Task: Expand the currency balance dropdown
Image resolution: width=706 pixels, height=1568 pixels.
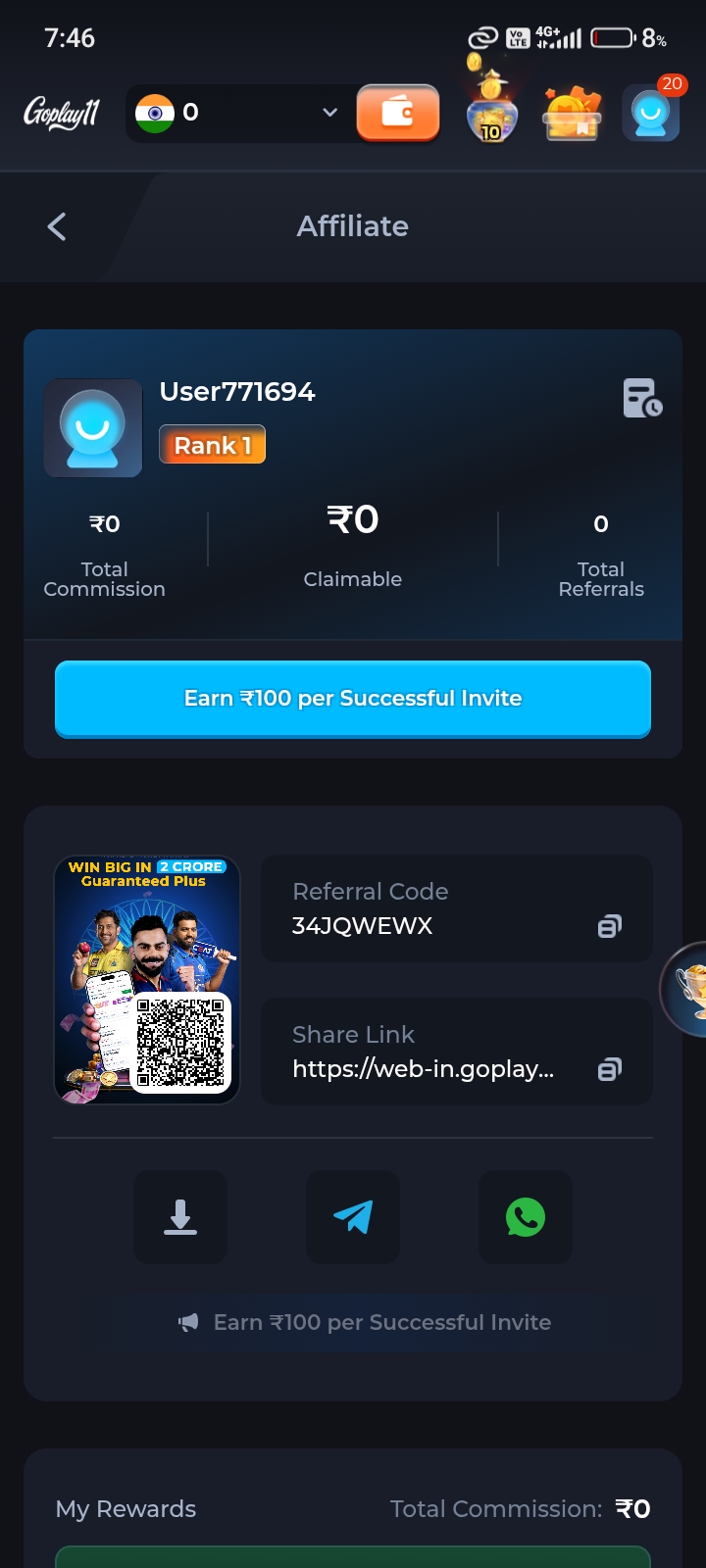Action: click(x=329, y=113)
